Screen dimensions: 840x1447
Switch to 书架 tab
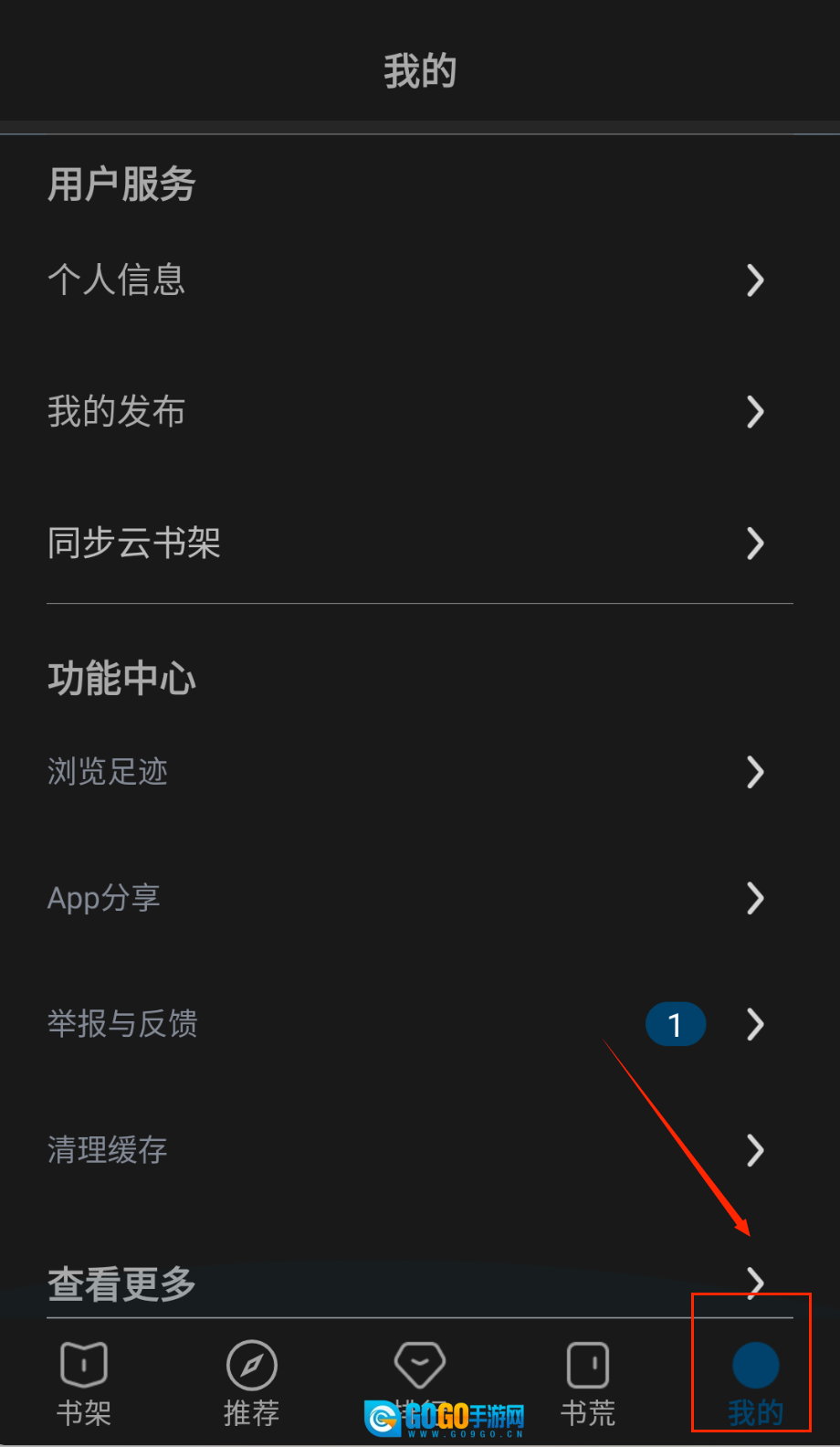[84, 1382]
